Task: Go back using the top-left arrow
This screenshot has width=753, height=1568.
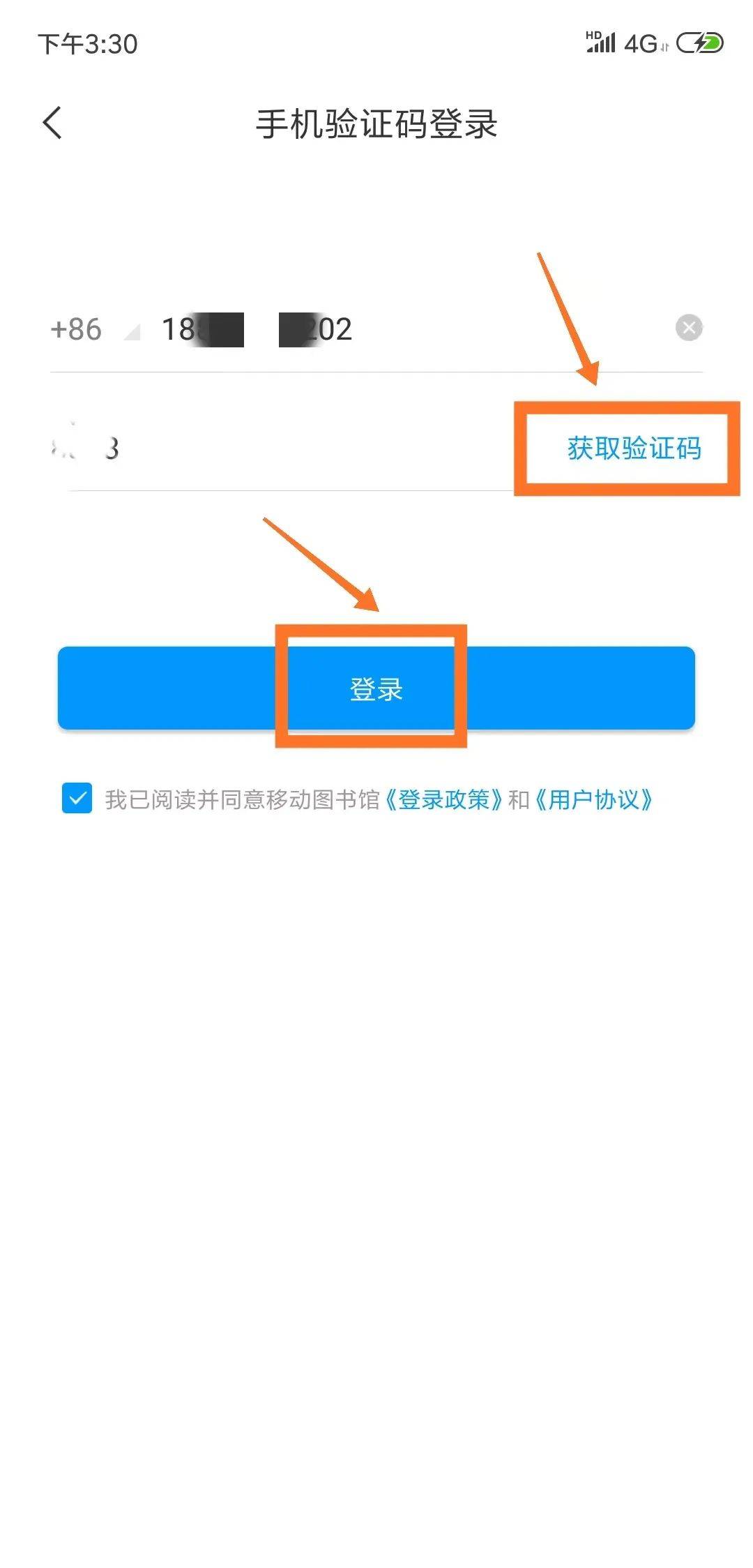Action: [53, 123]
